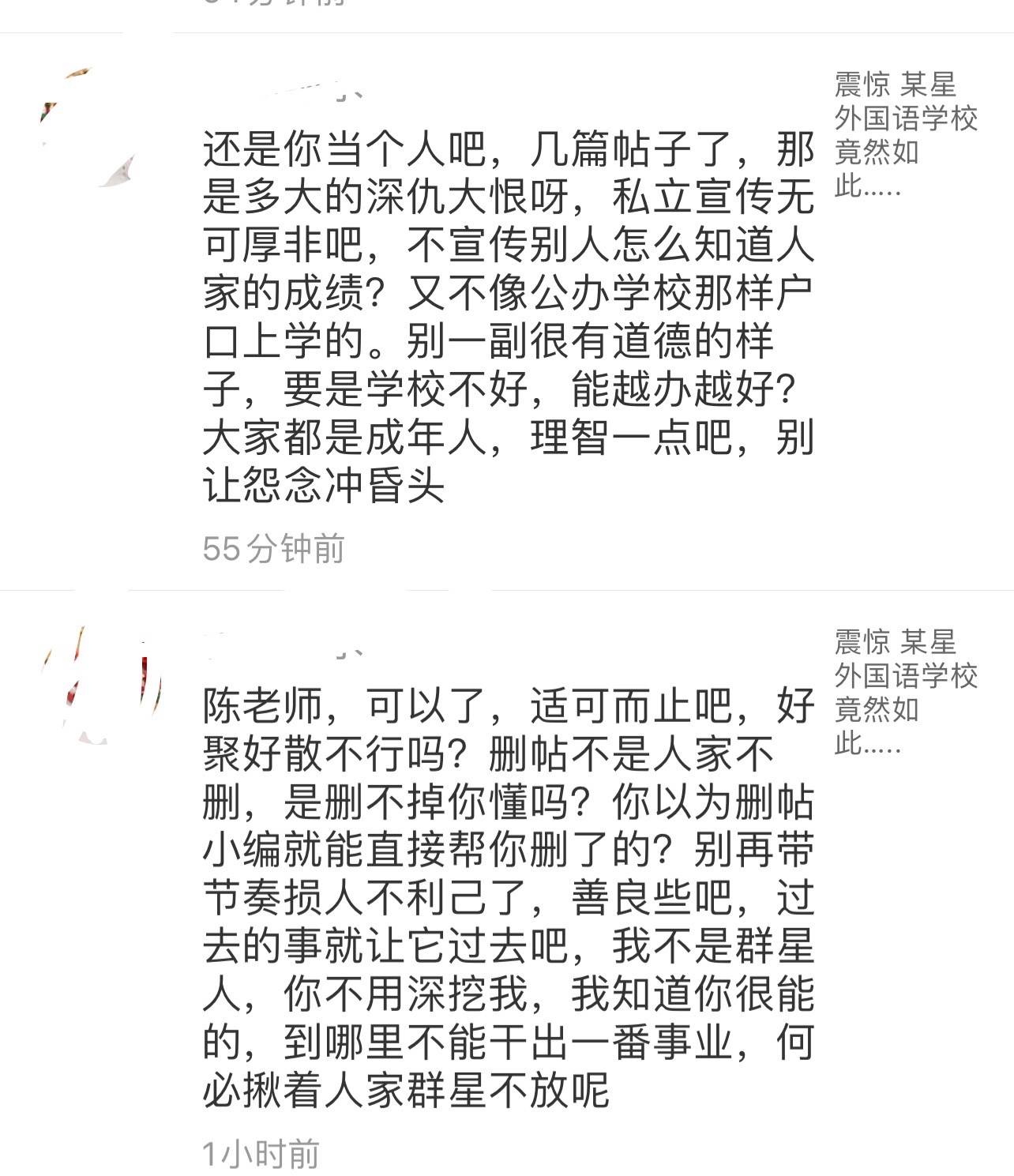
Task: Open the 震惊 某星外国语学校 article beside the 1小时前 comment
Action: (x=905, y=692)
